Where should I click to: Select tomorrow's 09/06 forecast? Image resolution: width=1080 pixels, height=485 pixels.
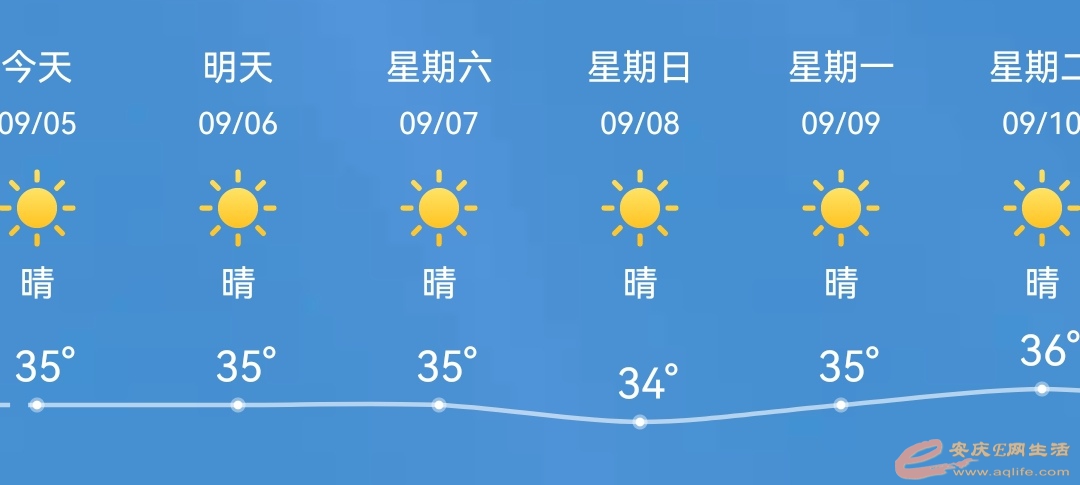point(238,210)
